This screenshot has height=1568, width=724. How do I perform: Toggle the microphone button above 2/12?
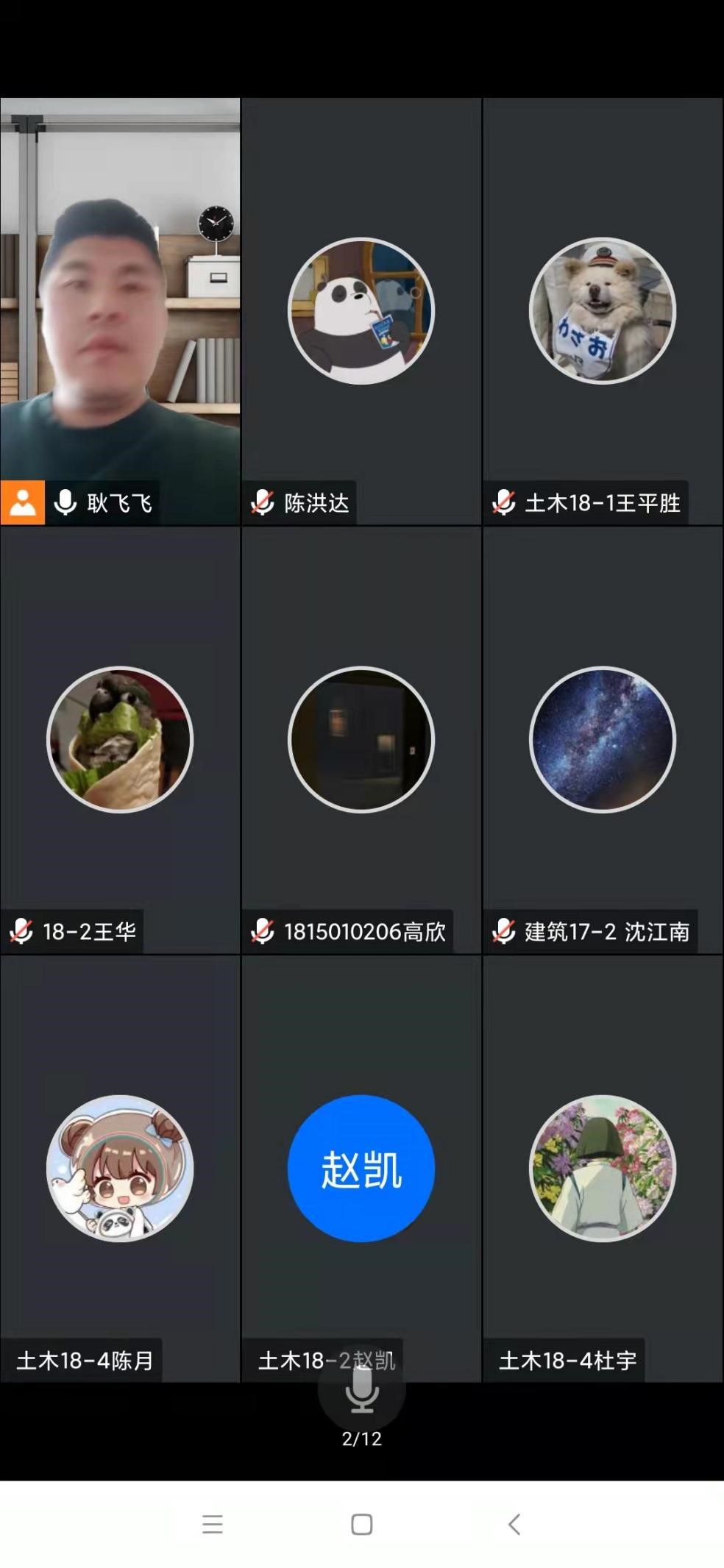(361, 1390)
